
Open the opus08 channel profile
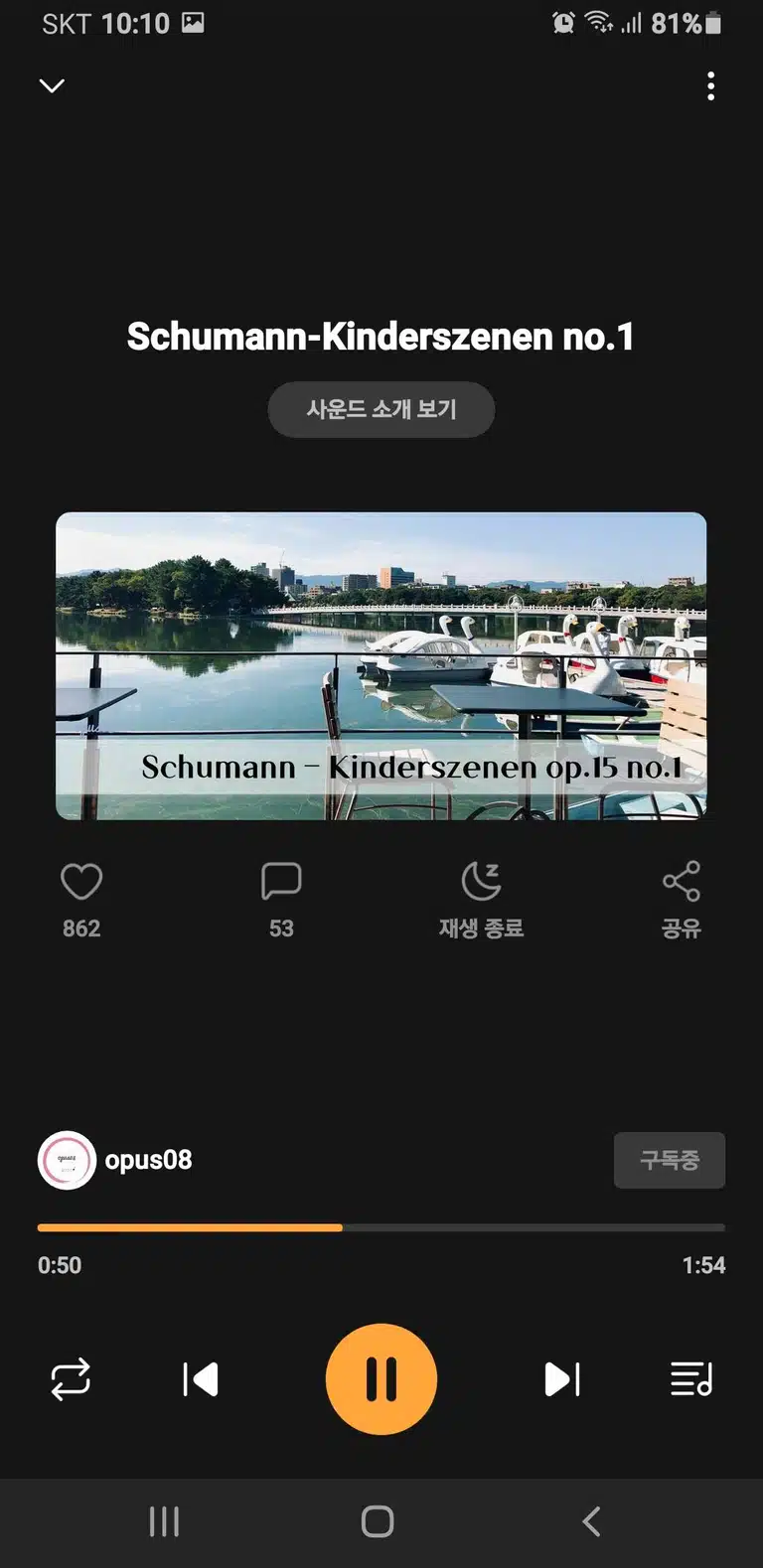pos(115,1160)
